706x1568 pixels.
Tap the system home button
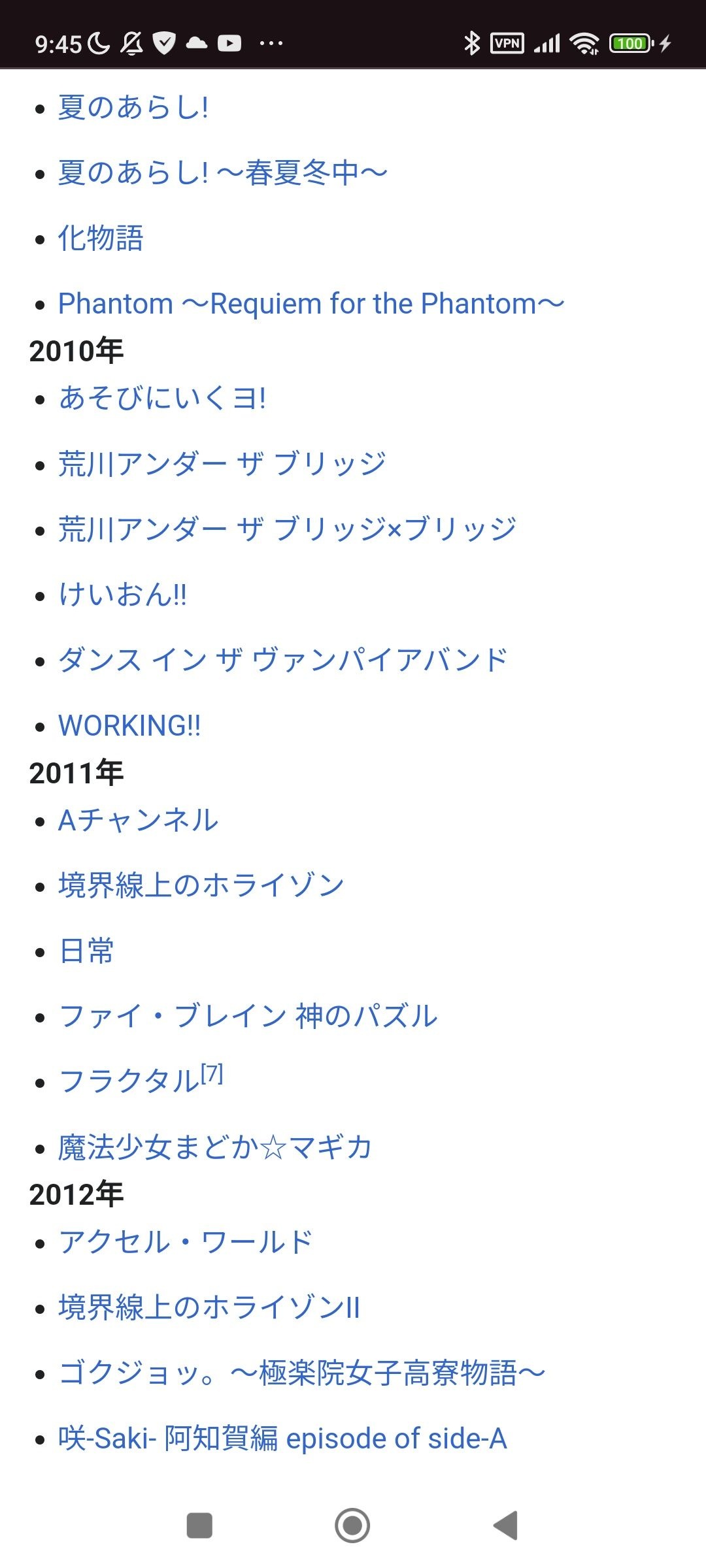tap(352, 1526)
